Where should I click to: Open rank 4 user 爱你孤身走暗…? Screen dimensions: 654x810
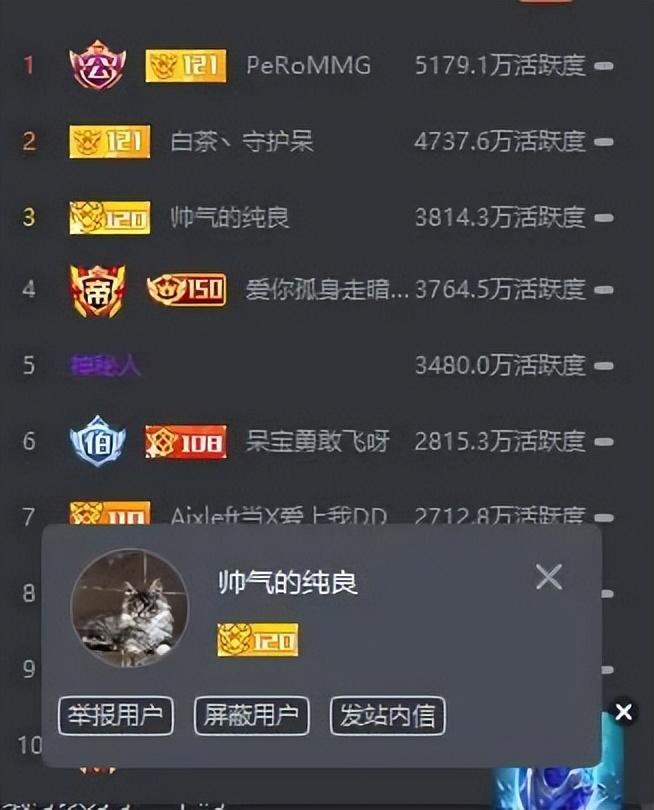327,290
